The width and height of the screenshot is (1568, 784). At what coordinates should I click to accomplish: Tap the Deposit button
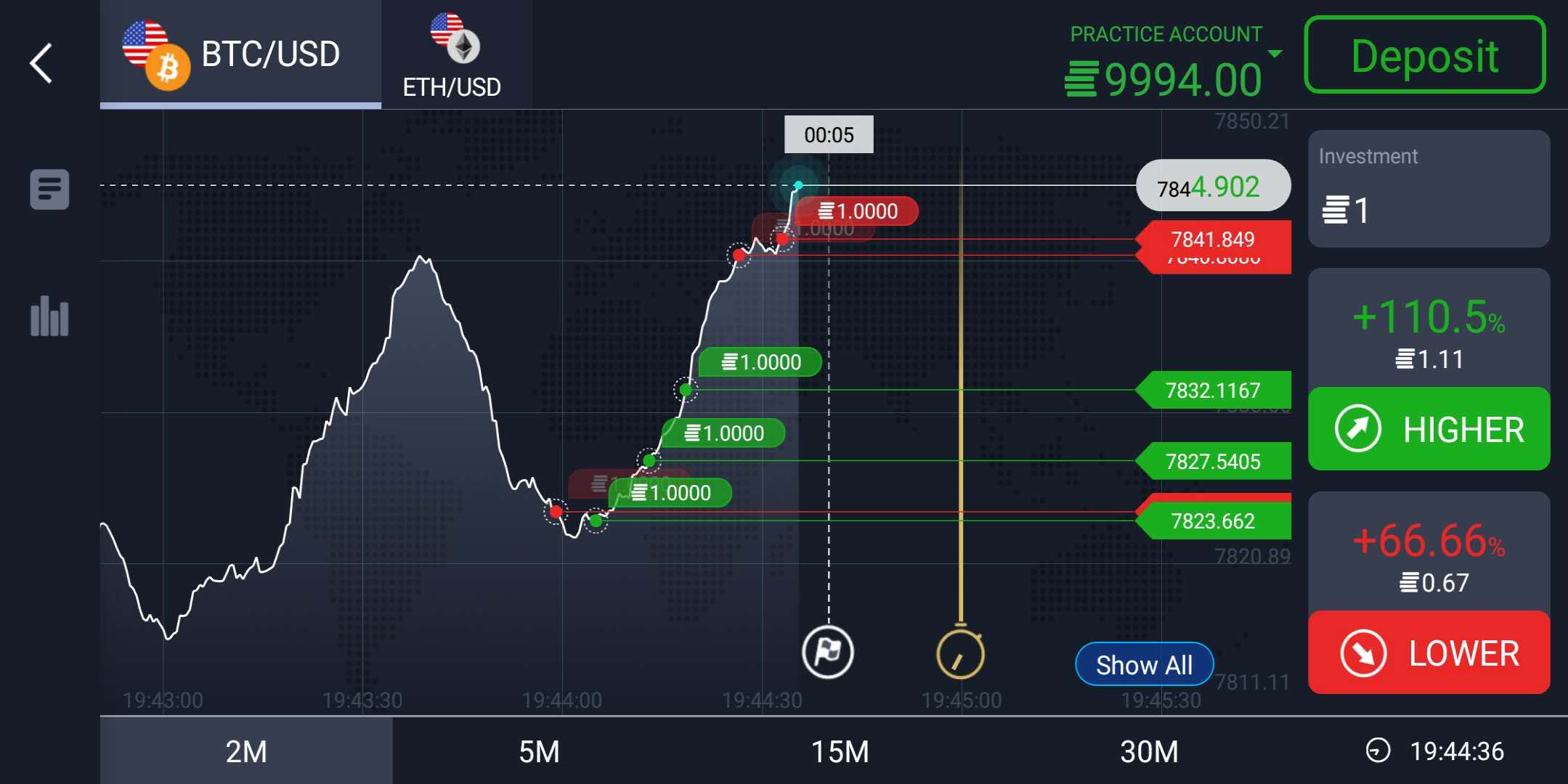coord(1424,55)
